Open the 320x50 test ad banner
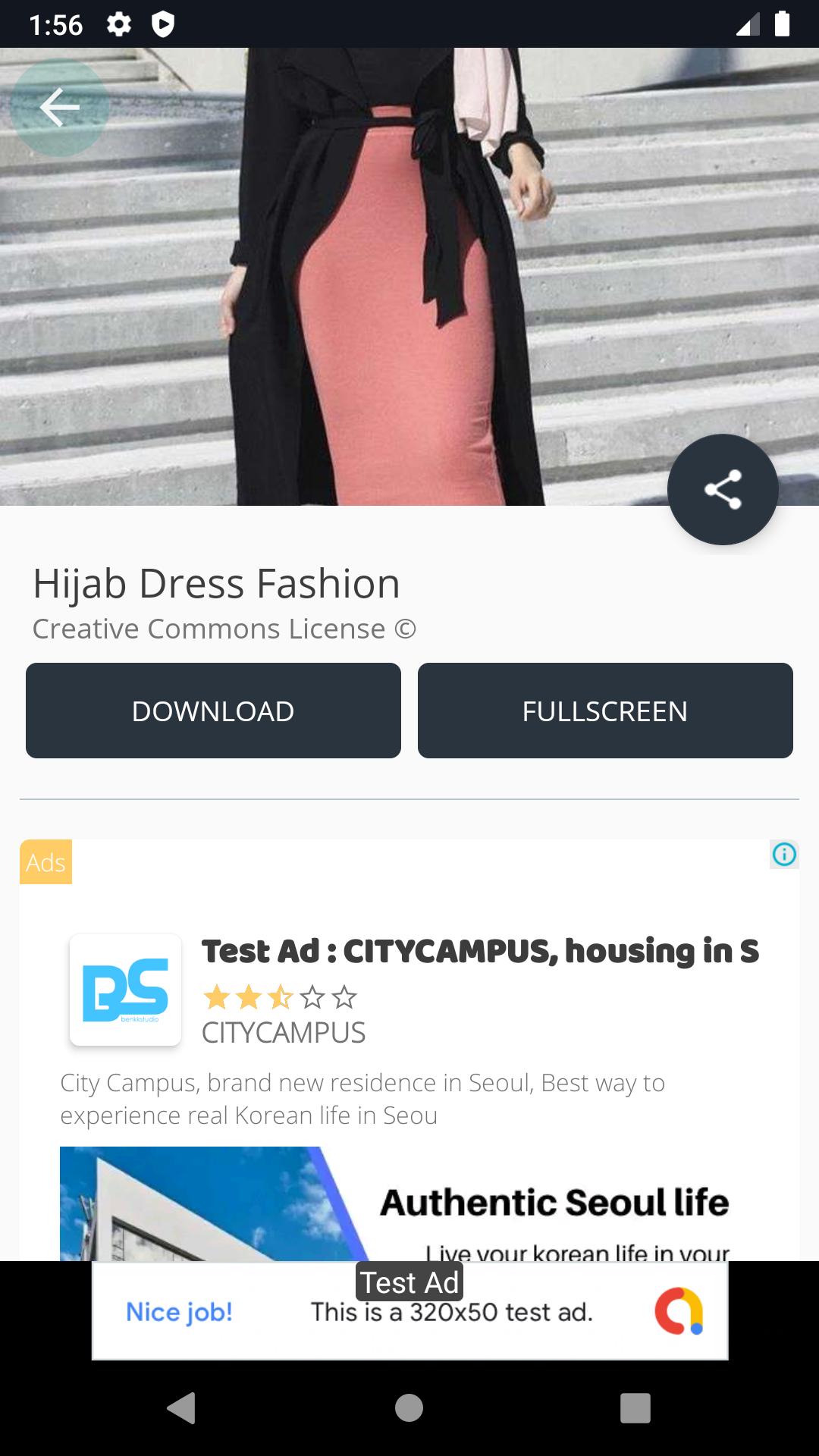 [409, 1311]
